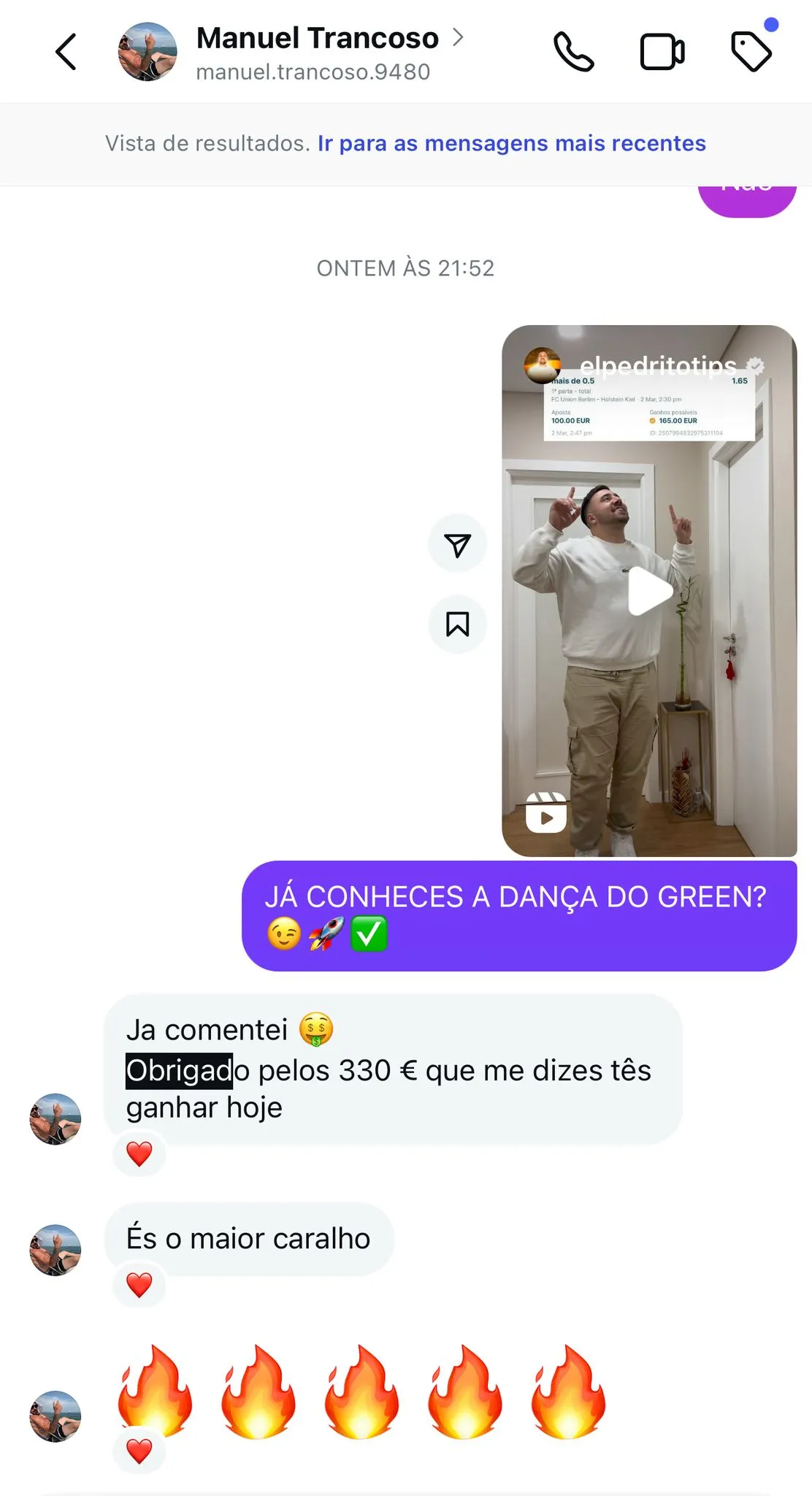This screenshot has width=812, height=1496.
Task: Open heart reaction on 'És o maior caralho'
Action: [x=139, y=1285]
